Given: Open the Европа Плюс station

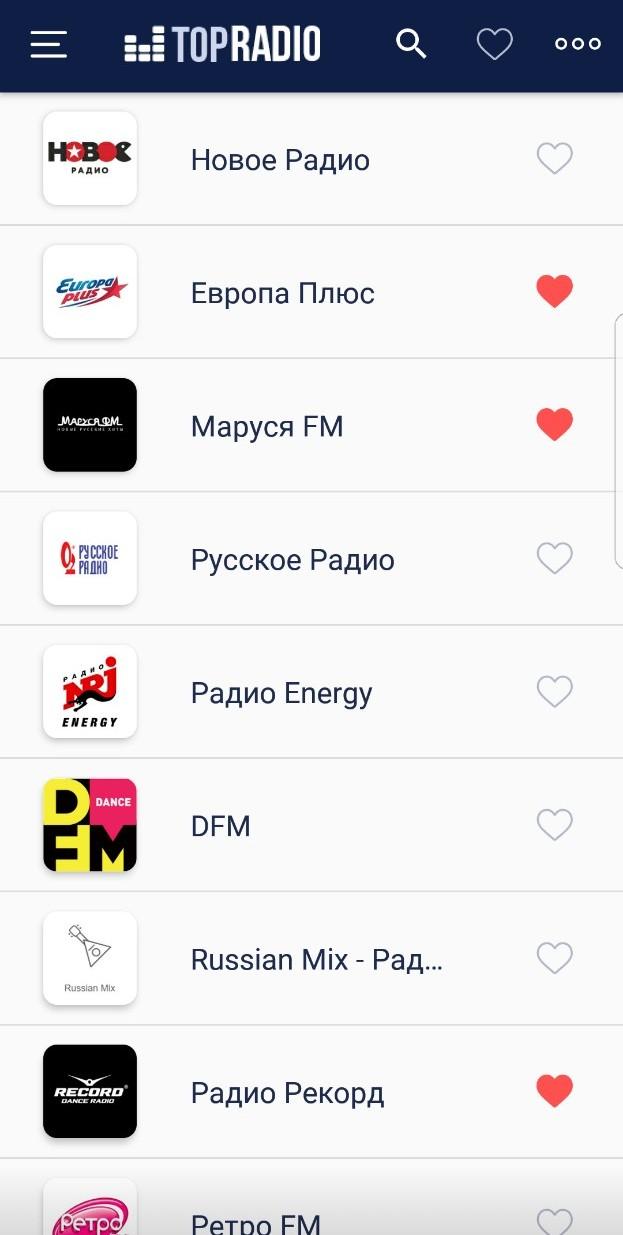Looking at the screenshot, I should click(283, 293).
